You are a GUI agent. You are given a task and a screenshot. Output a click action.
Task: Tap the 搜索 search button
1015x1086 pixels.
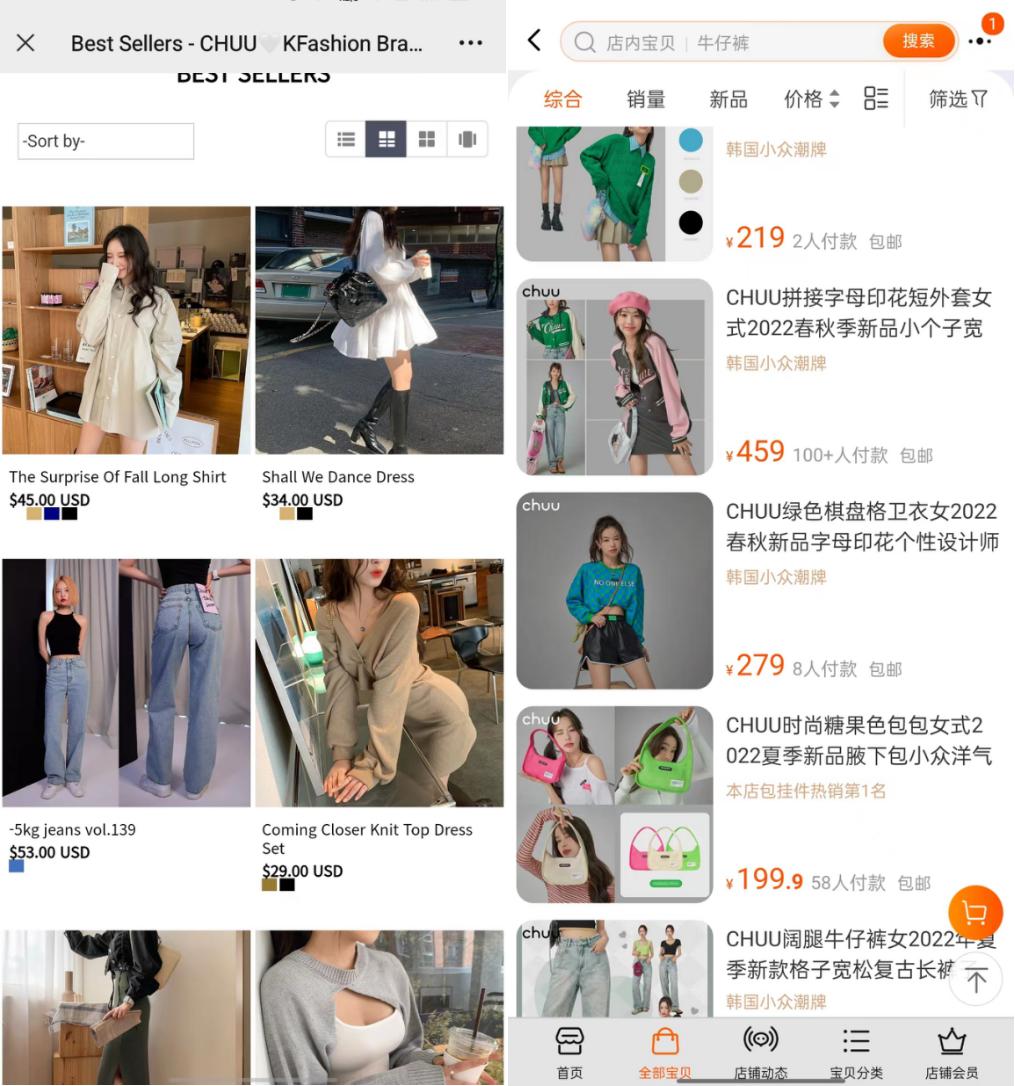[x=918, y=41]
